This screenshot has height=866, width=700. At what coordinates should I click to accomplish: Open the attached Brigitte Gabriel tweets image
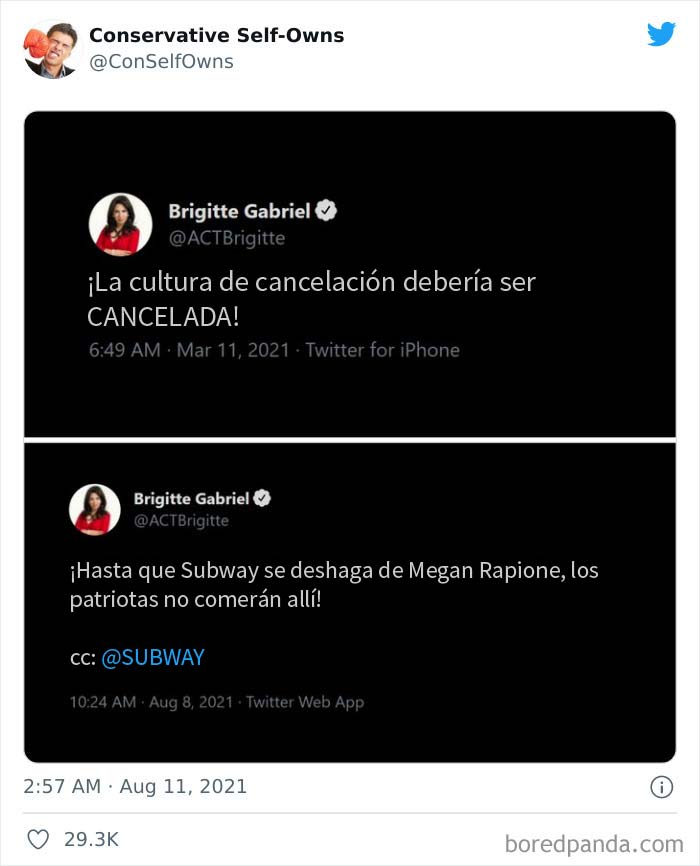click(x=350, y=437)
